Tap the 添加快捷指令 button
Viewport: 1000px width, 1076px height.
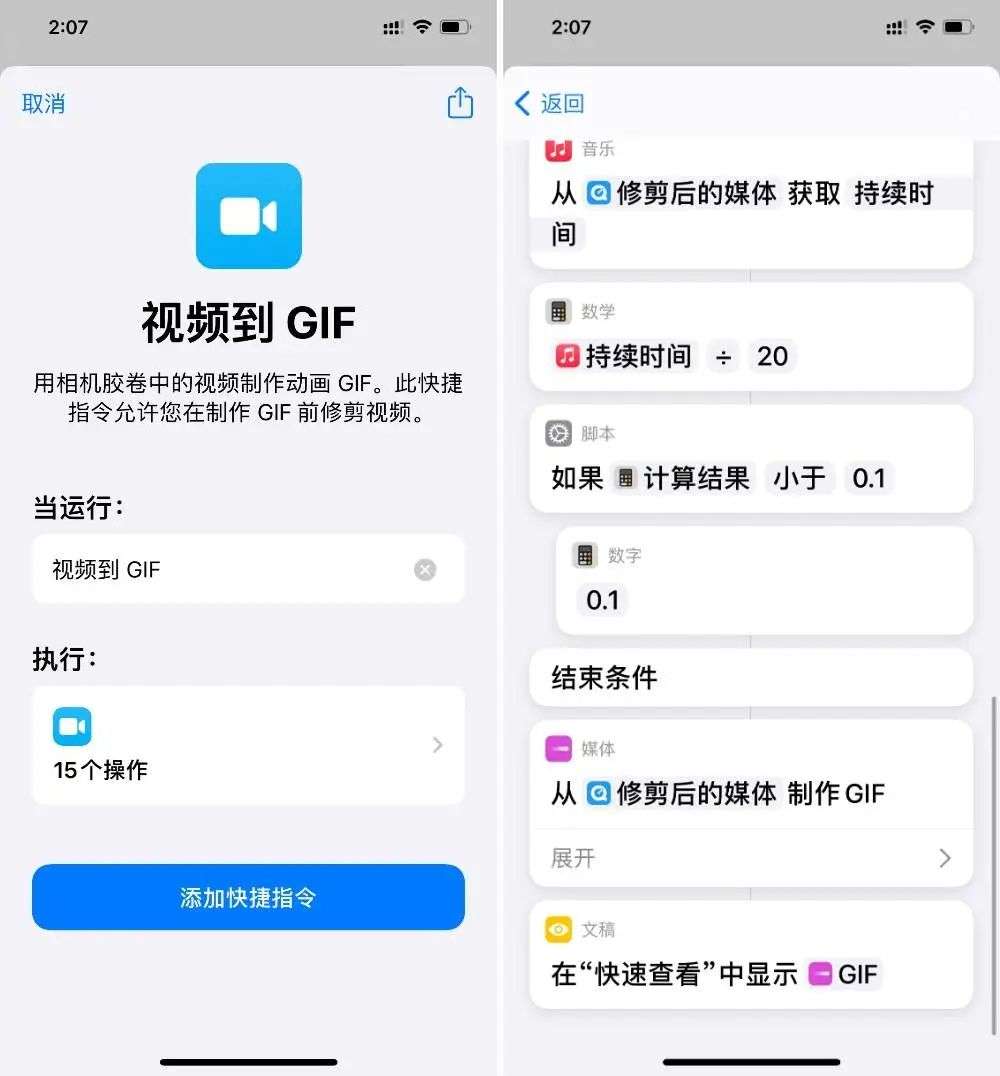(248, 897)
